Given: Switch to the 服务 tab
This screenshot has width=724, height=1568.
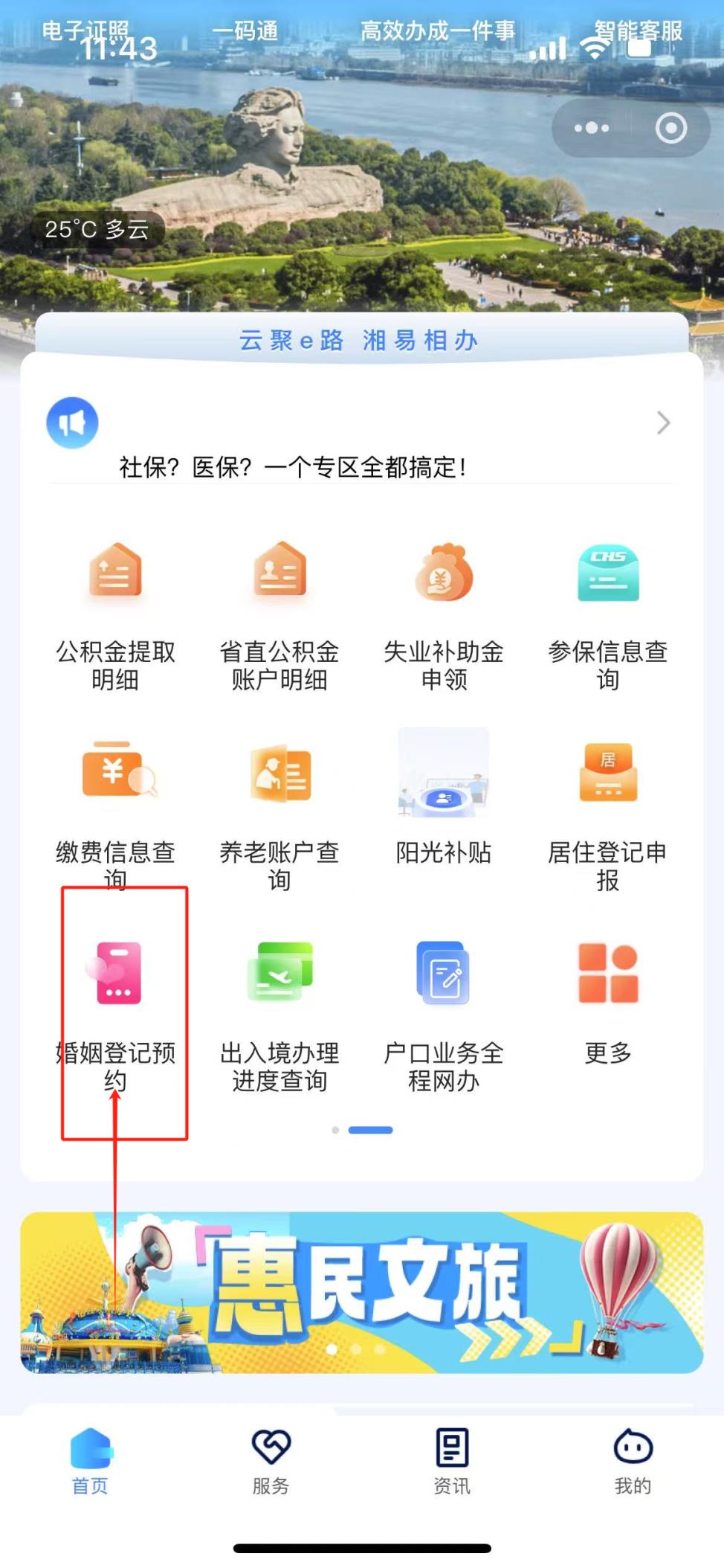Looking at the screenshot, I should [271, 1462].
